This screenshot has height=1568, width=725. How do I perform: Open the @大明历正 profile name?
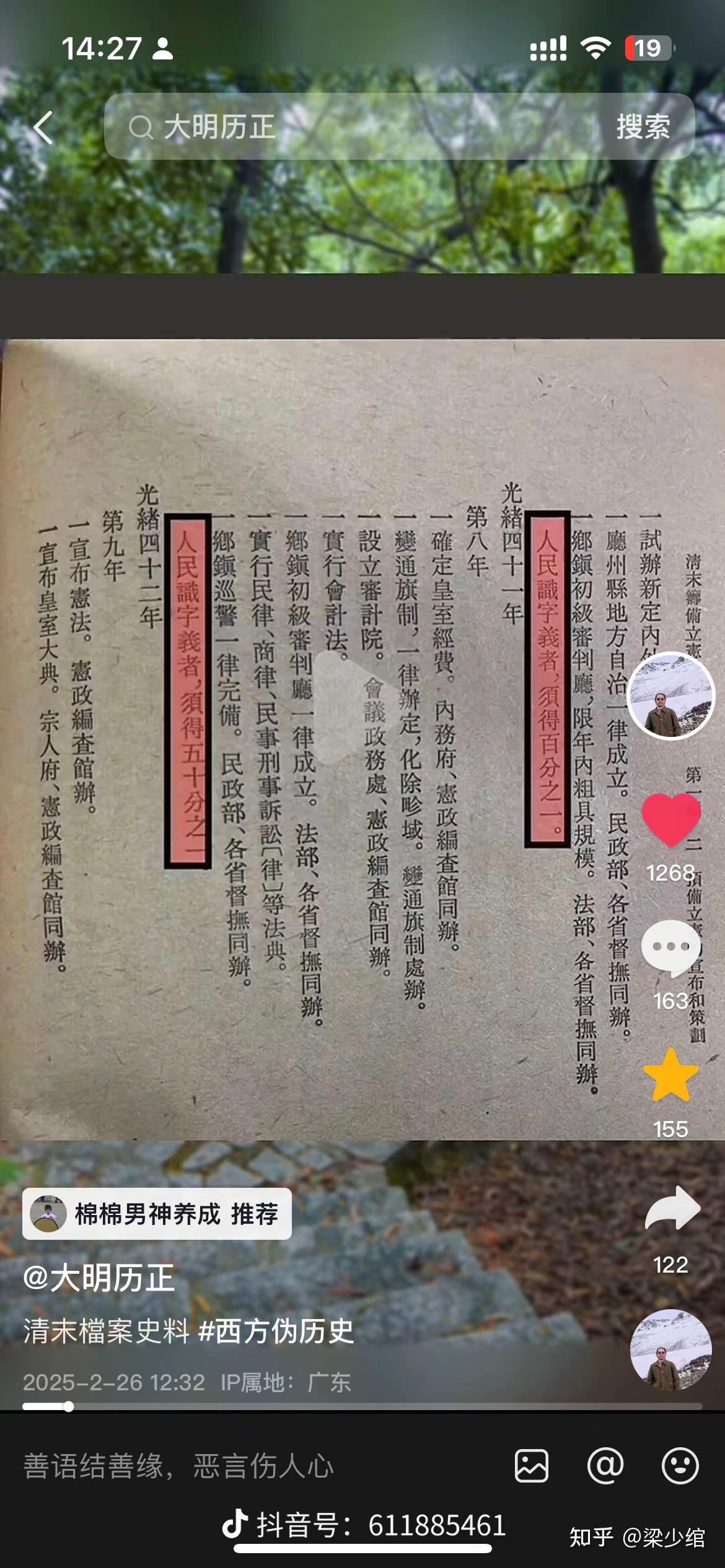pyautogui.click(x=99, y=1278)
